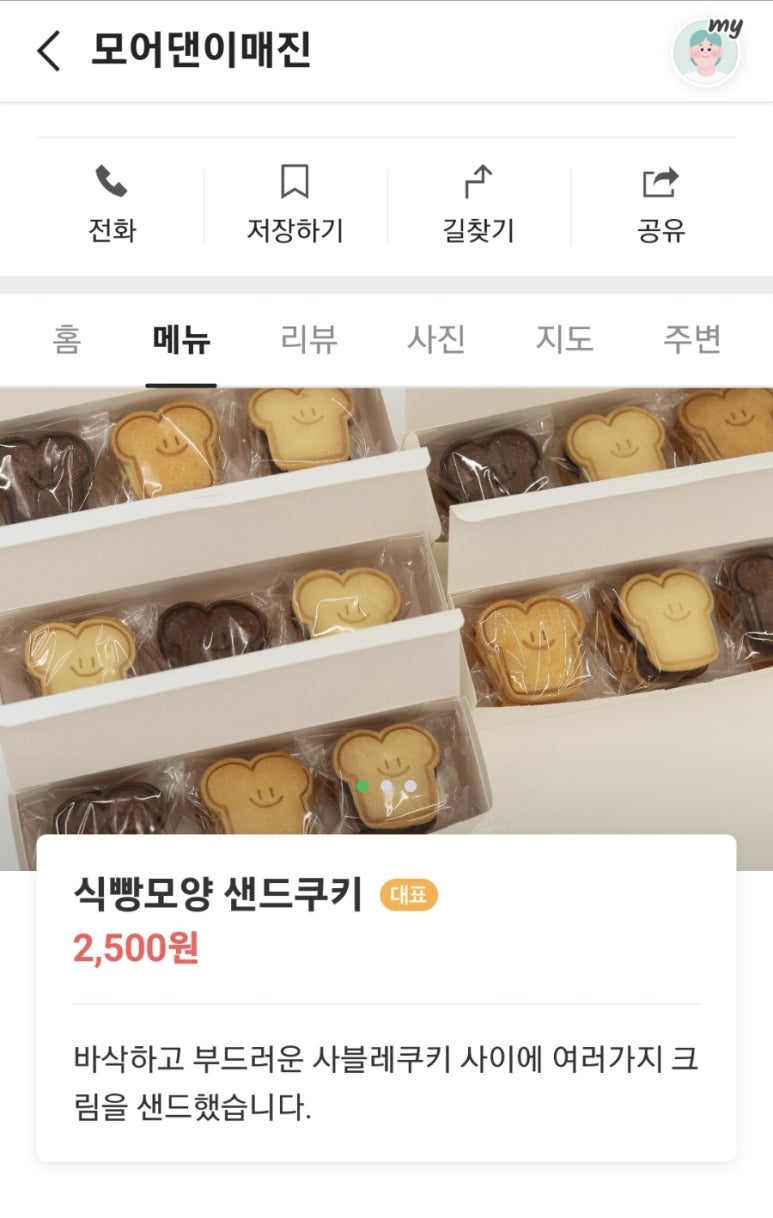Open the 주변 tab

click(x=692, y=340)
